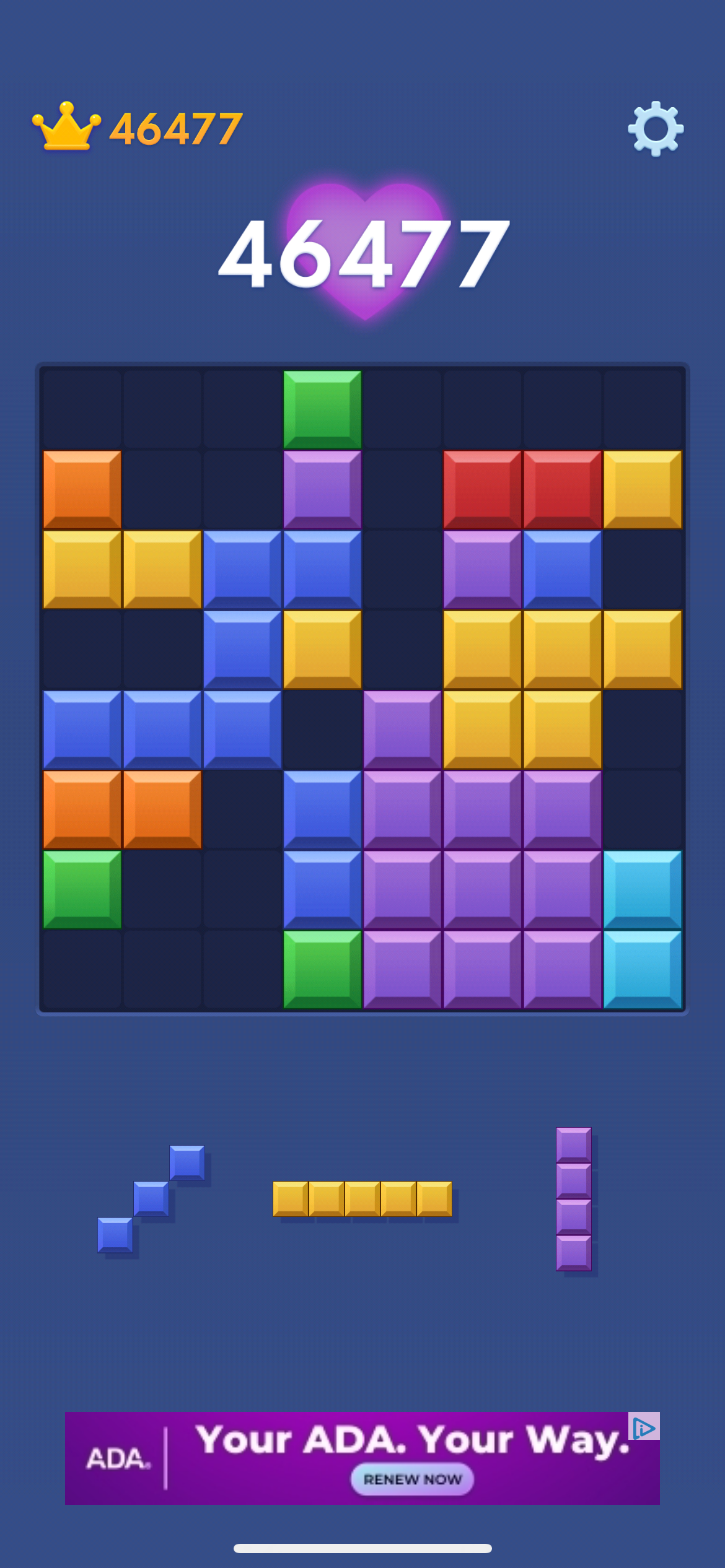
Task: Select the yellow horizontal five-block piece
Action: coord(362,1199)
